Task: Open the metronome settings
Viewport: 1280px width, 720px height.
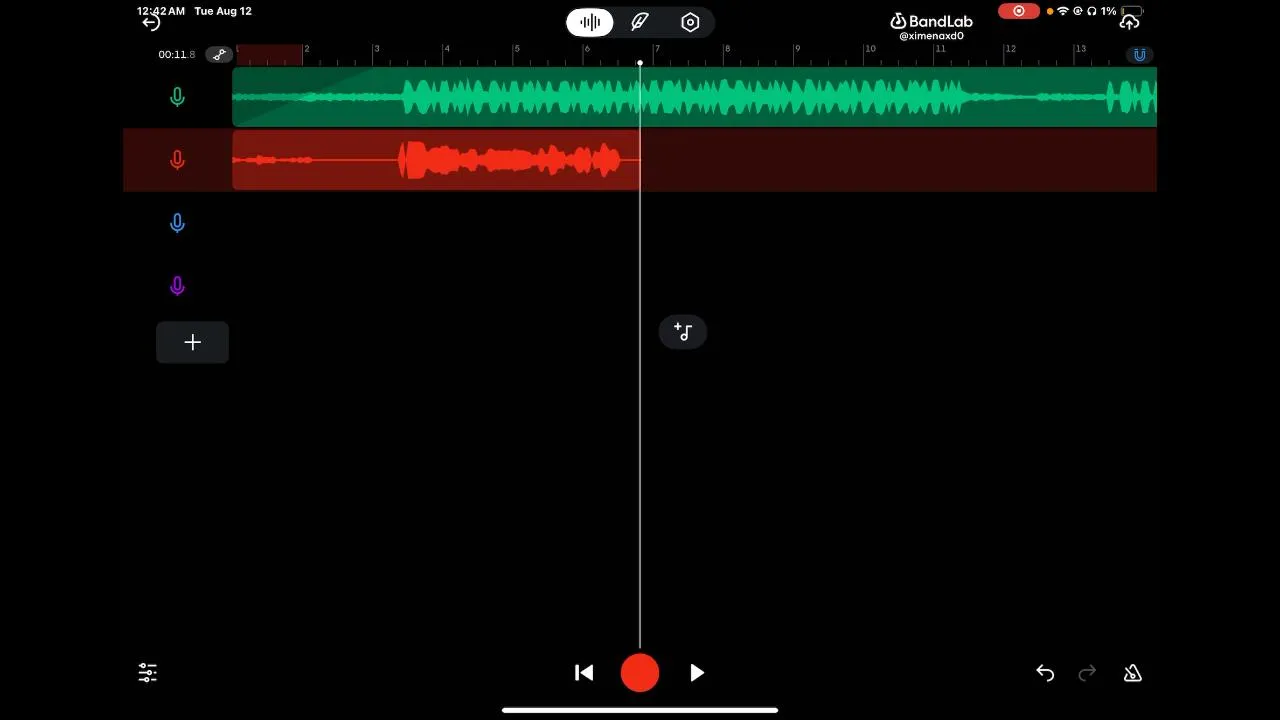Action: (1133, 673)
